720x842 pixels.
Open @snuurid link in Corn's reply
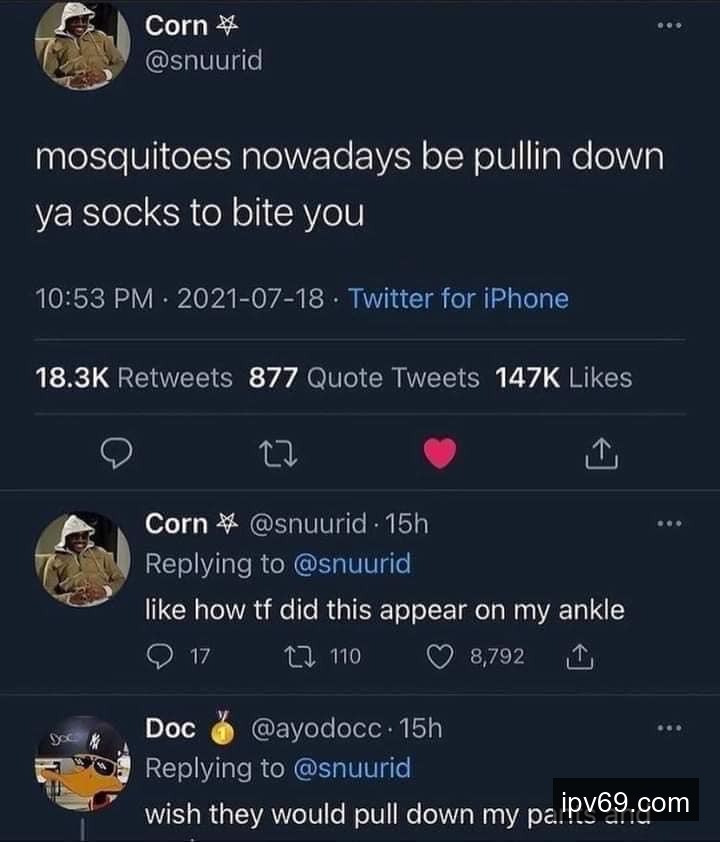tap(350, 564)
